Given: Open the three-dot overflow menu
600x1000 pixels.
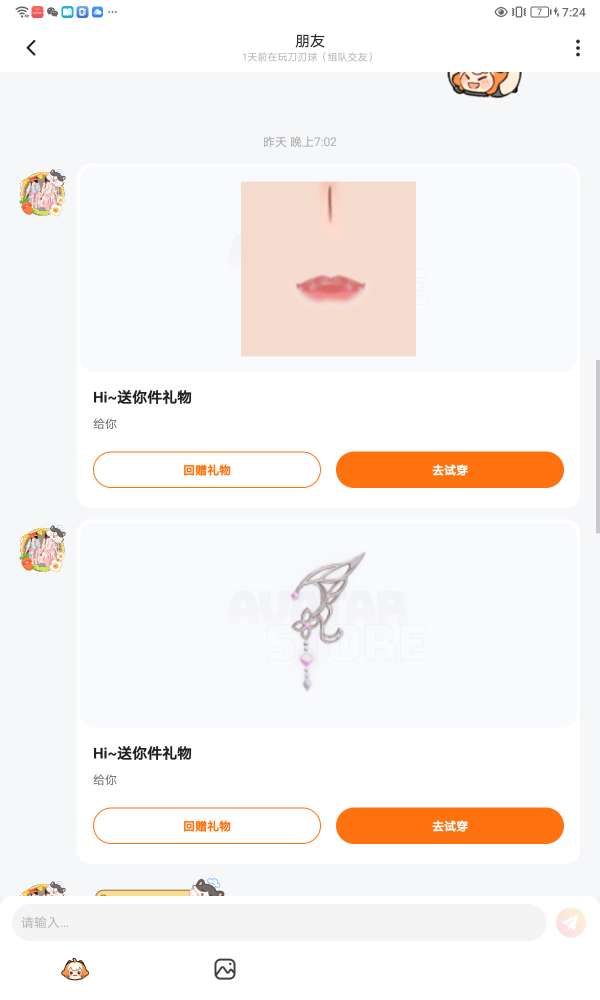Looking at the screenshot, I should pos(577,48).
